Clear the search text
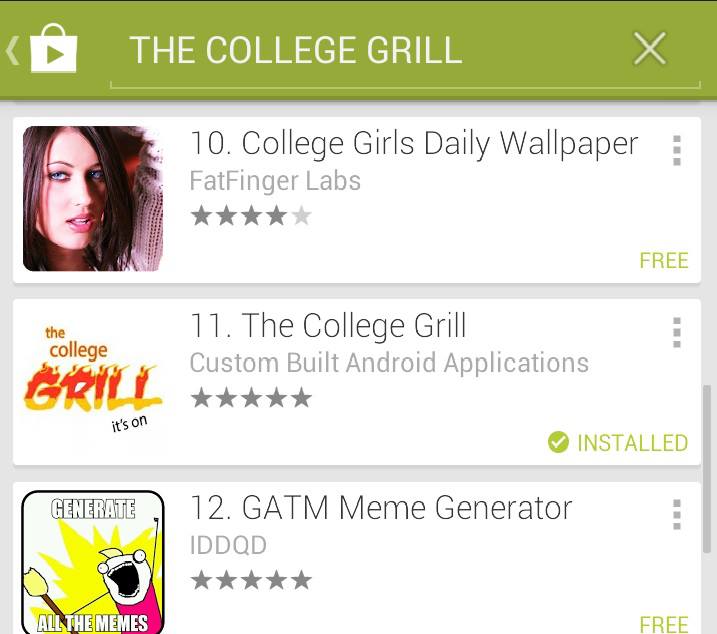717x634 pixels. coord(650,48)
